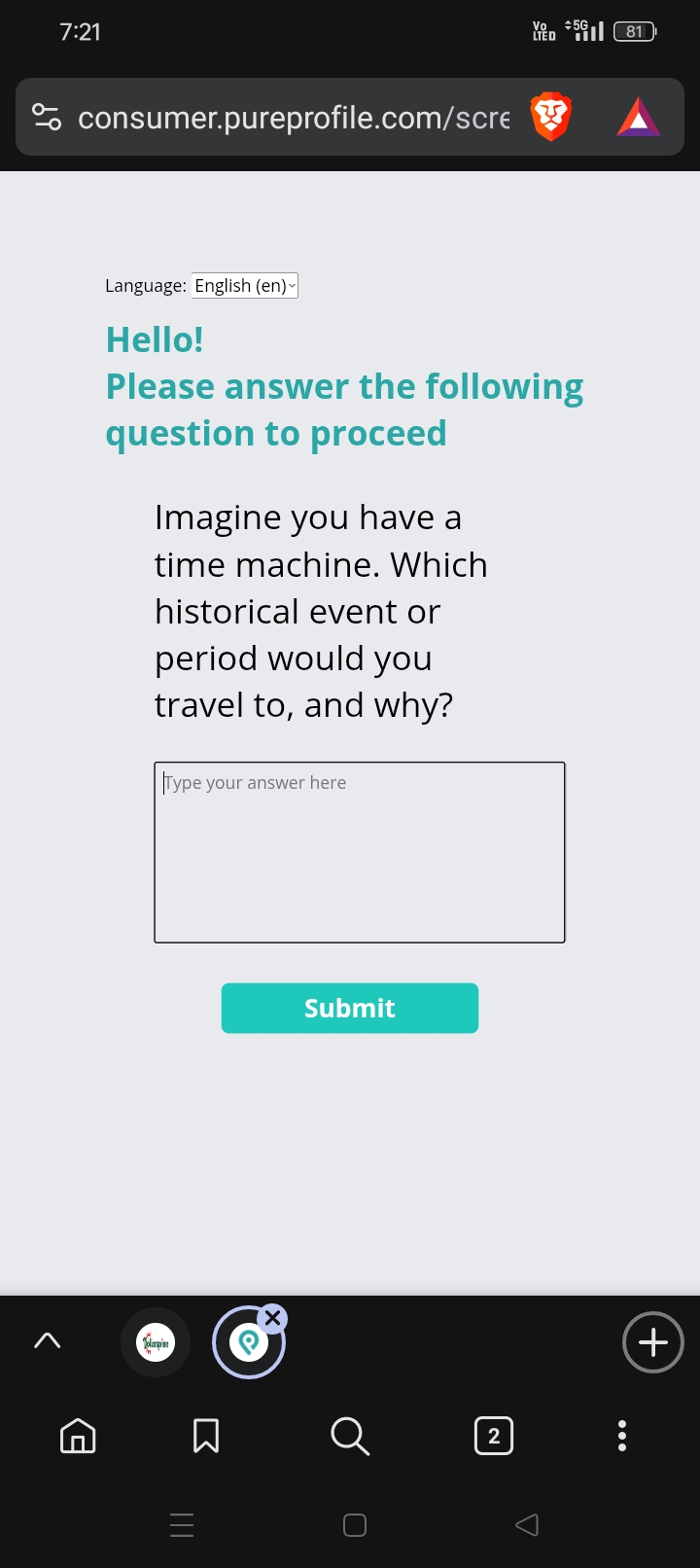Open Brave Shields lion icon
Screen dimensions: 700x1568
click(x=551, y=118)
